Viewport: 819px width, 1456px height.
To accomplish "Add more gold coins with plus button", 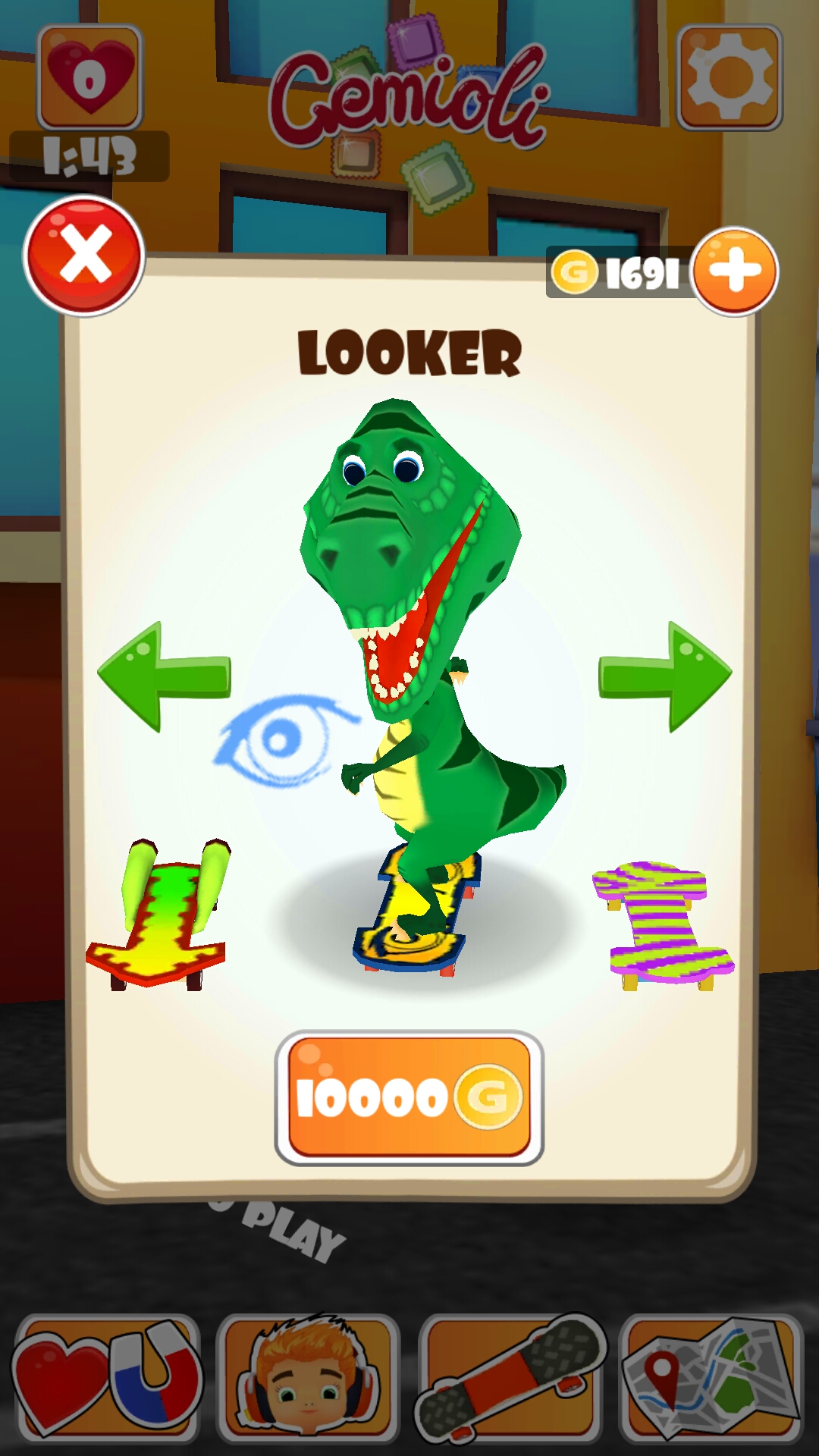I will 734,271.
